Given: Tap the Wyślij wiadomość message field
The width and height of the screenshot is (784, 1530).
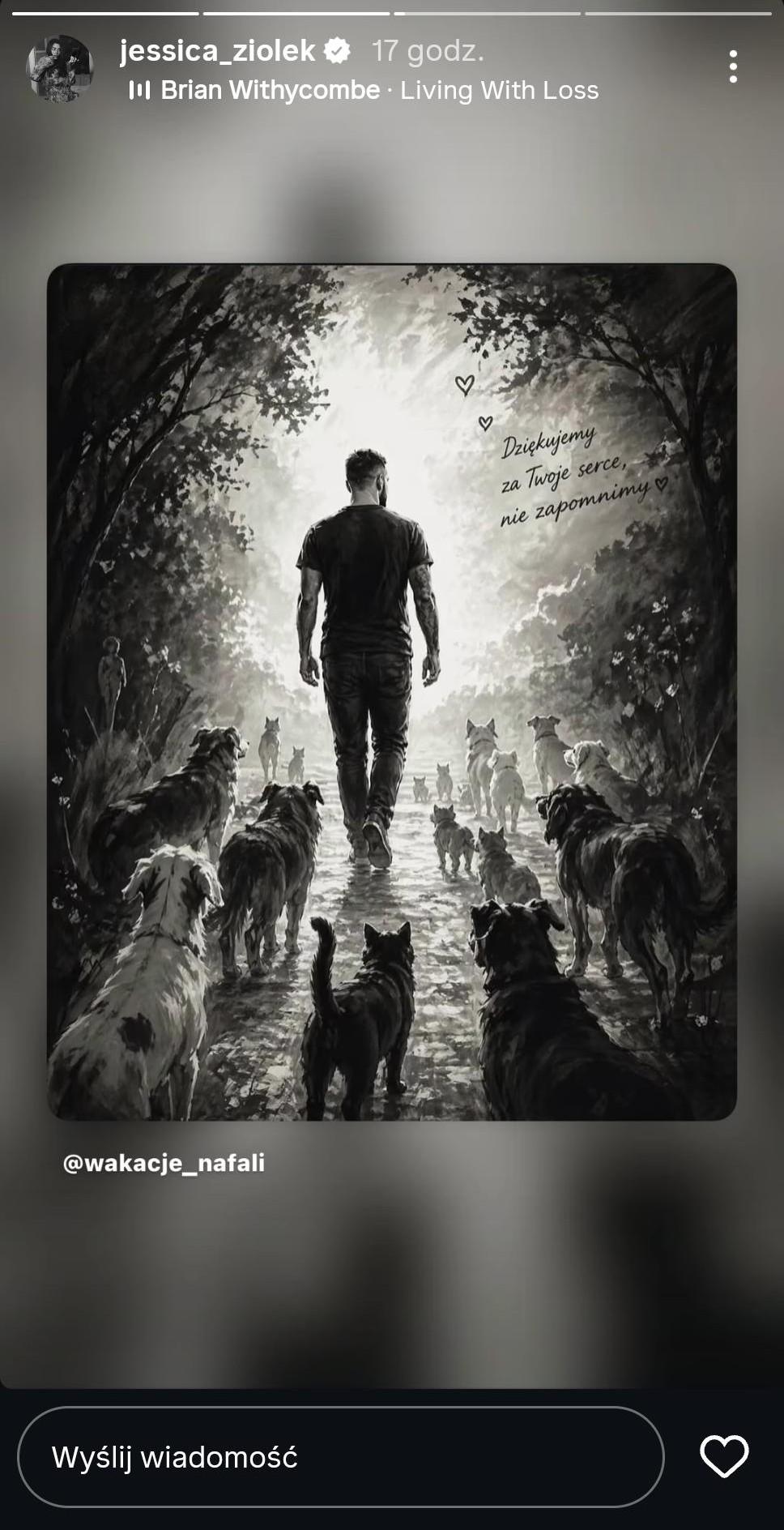Looking at the screenshot, I should tap(340, 1457).
